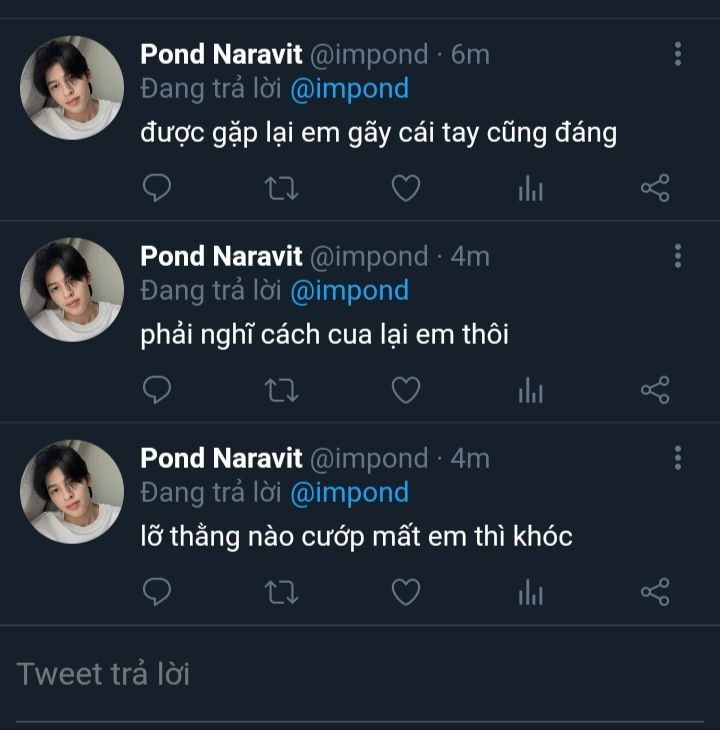The width and height of the screenshot is (720, 730).
Task: Retweet the 'phải nghĩ cách cua' tweet
Action: [281, 390]
